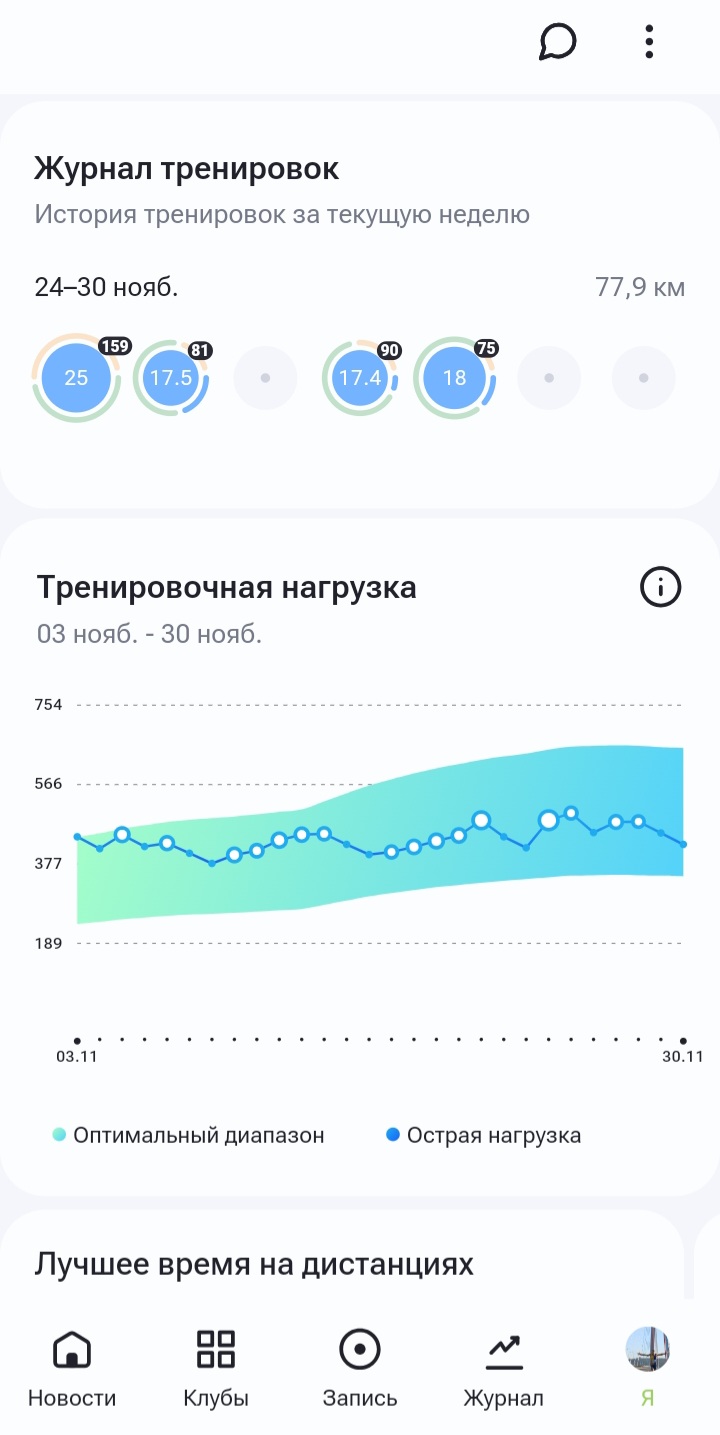Open the Журнал тренировок card
720x1435 pixels.
(x=186, y=170)
